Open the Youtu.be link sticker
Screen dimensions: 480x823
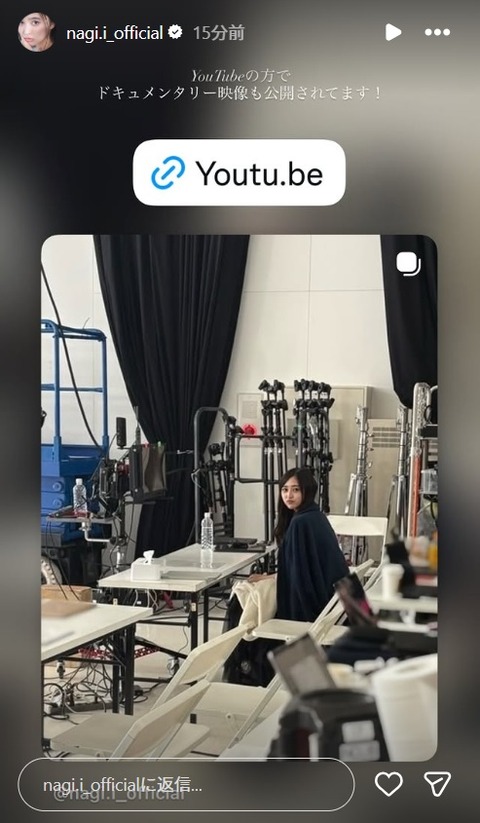point(239,173)
